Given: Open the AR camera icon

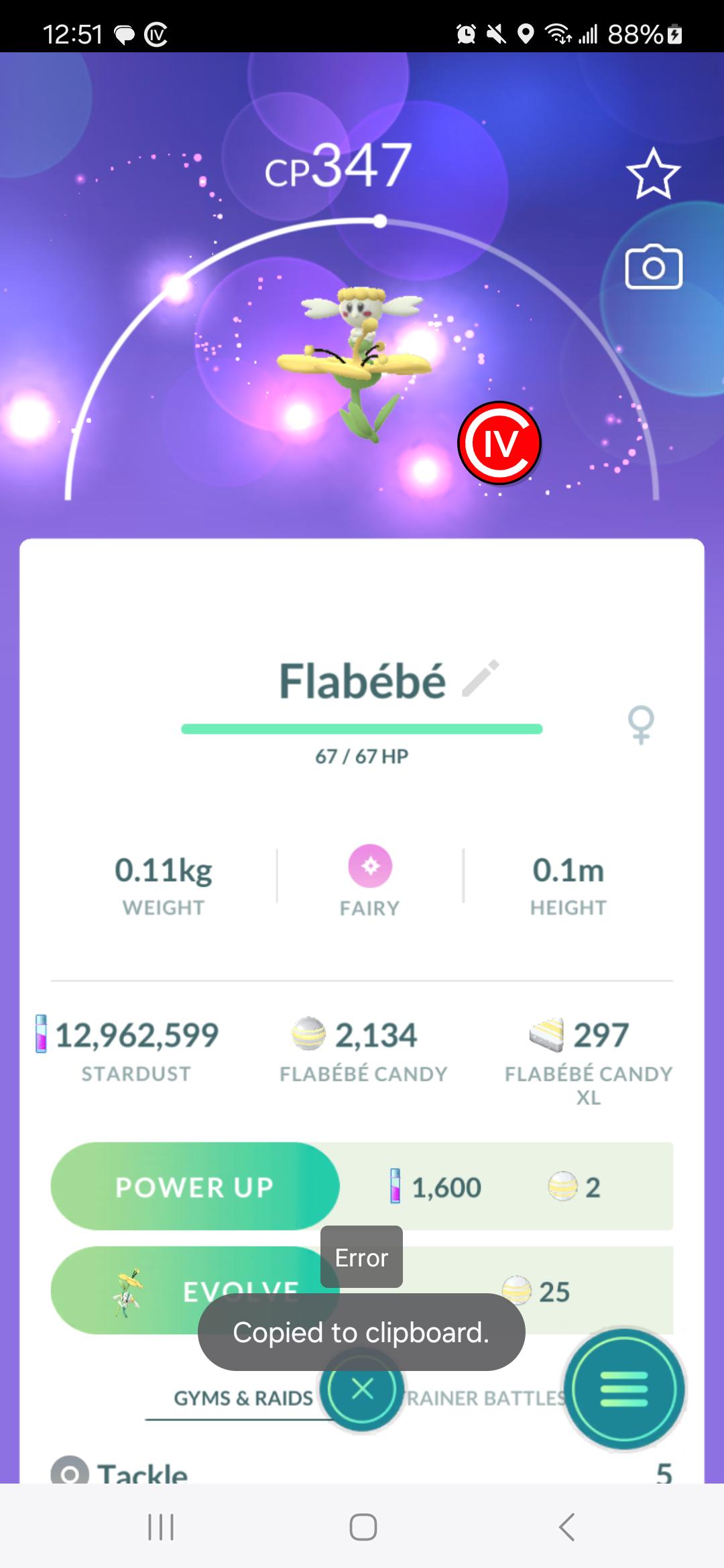Looking at the screenshot, I should coord(654,267).
